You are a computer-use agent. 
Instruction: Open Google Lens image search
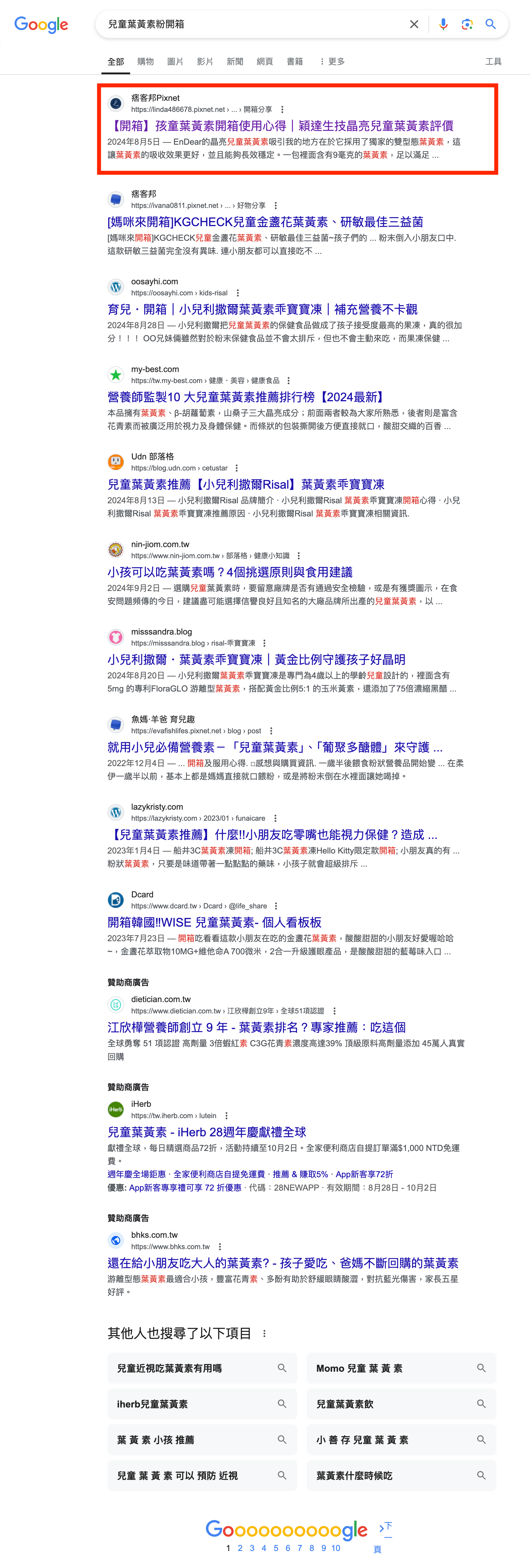(x=467, y=24)
